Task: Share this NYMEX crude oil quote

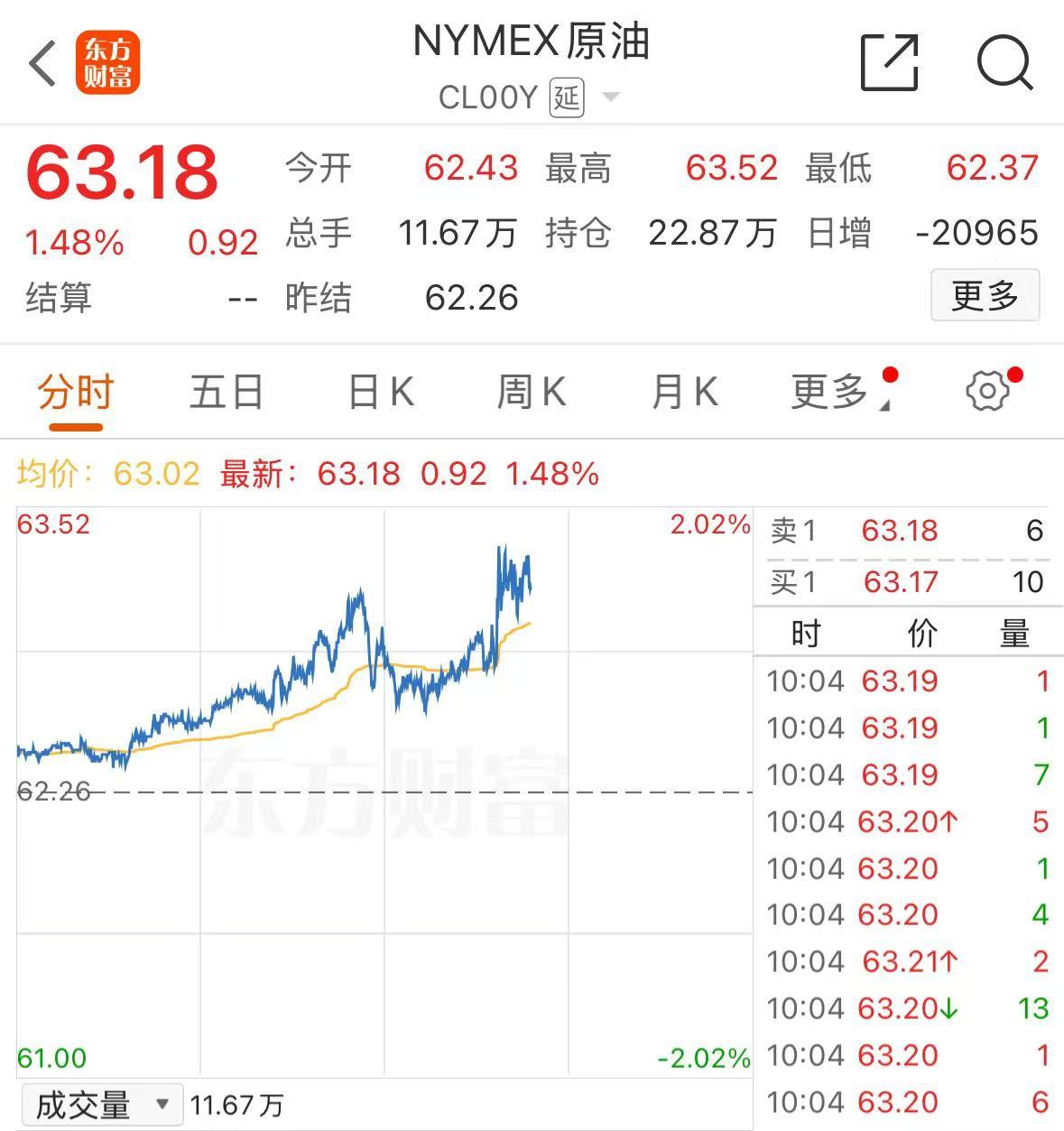Action: tap(889, 63)
